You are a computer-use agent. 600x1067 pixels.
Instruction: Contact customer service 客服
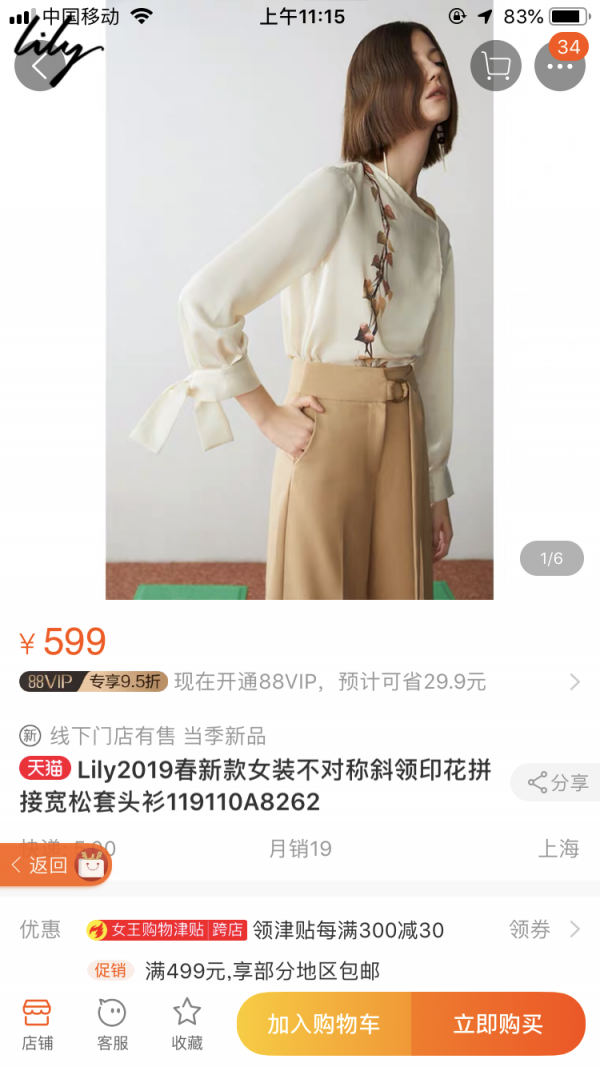tap(112, 1024)
